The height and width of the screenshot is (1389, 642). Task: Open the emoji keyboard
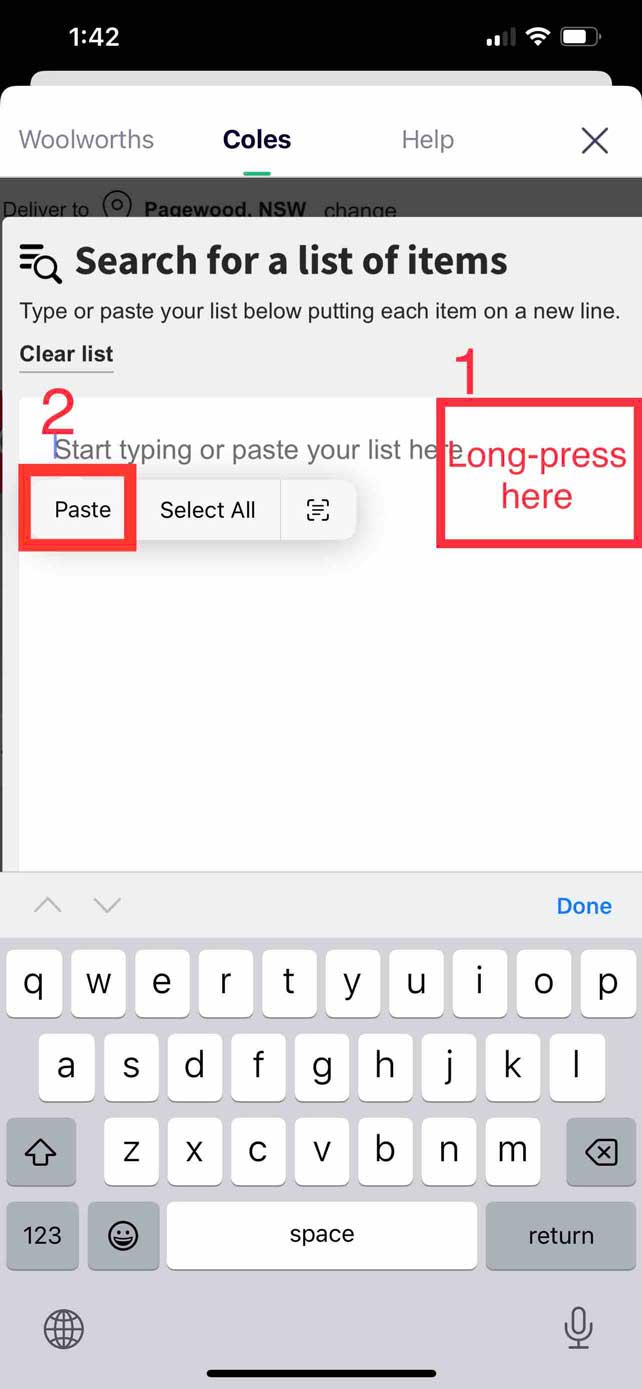pos(123,1236)
